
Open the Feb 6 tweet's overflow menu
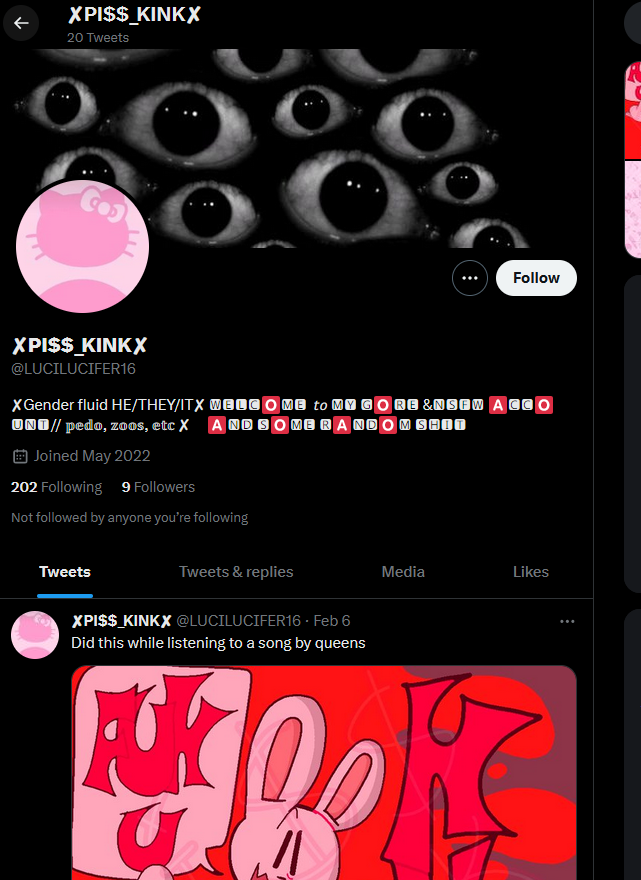pyautogui.click(x=567, y=621)
